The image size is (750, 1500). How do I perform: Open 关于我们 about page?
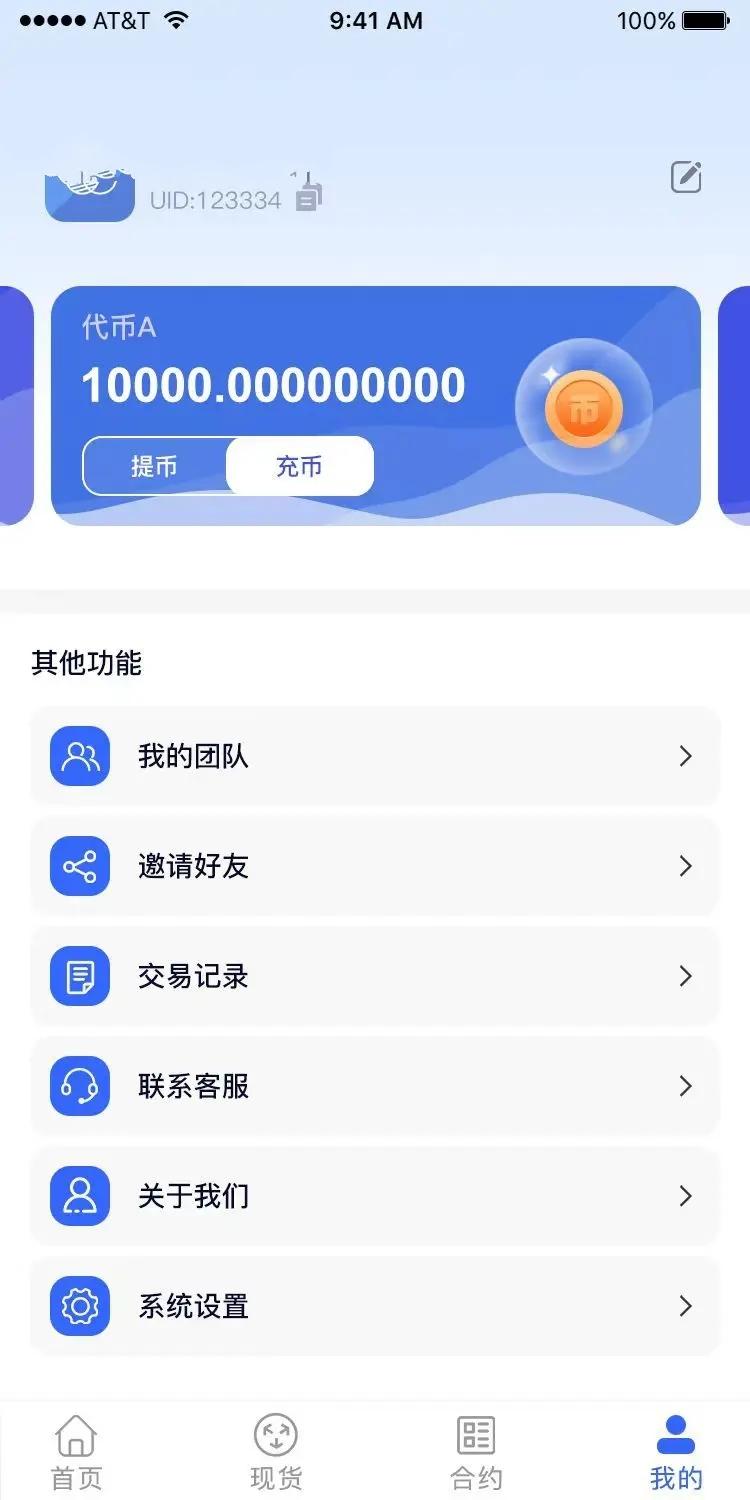[375, 1196]
